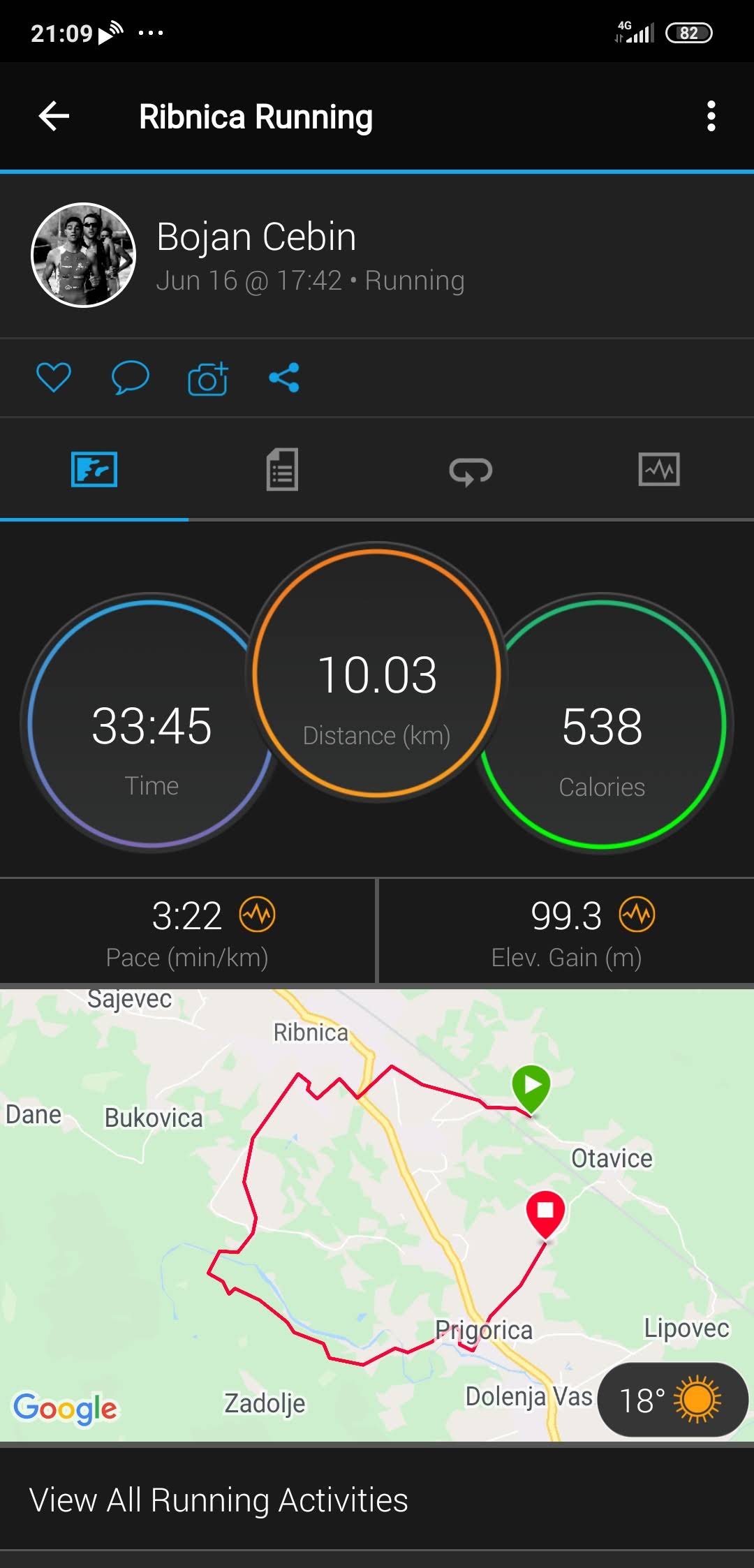754x1568 pixels.
Task: Go back from Ribnica Running
Action: pos(54,116)
